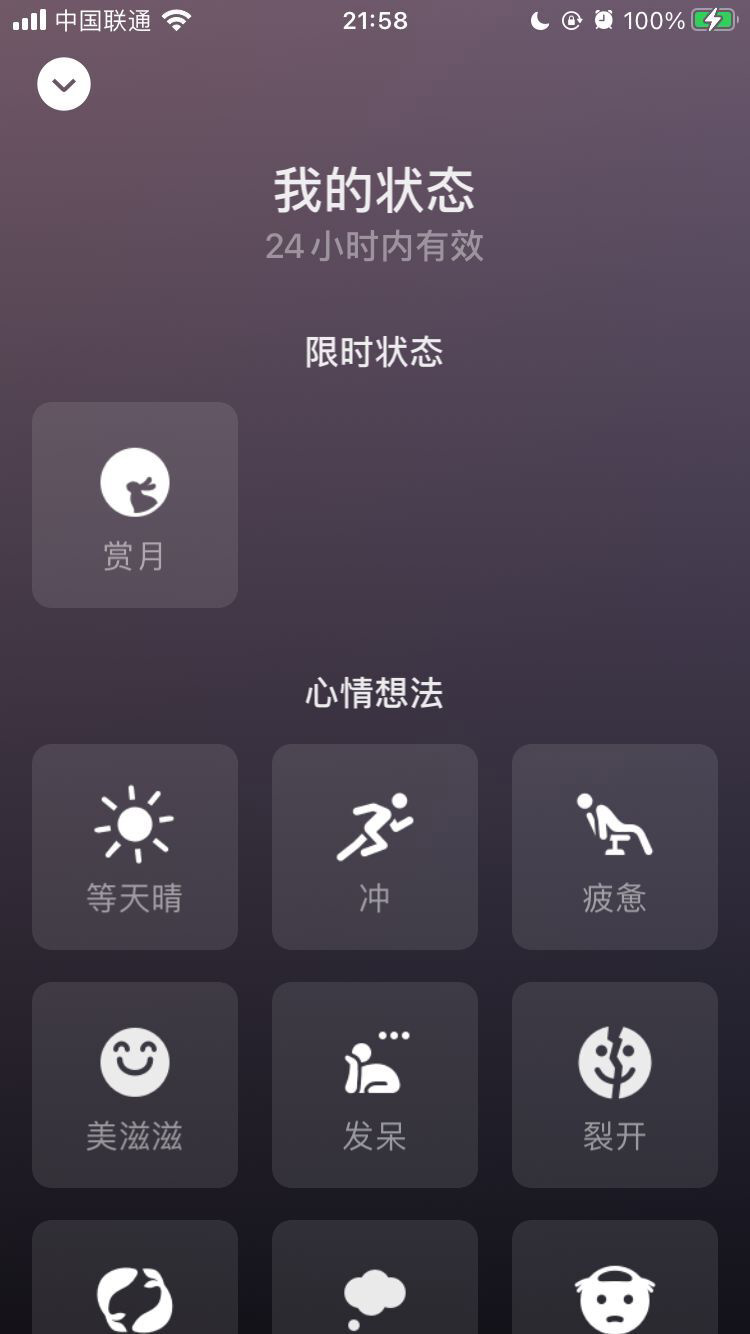
Task: Select the 赏月 limited-time status
Action: (x=135, y=505)
